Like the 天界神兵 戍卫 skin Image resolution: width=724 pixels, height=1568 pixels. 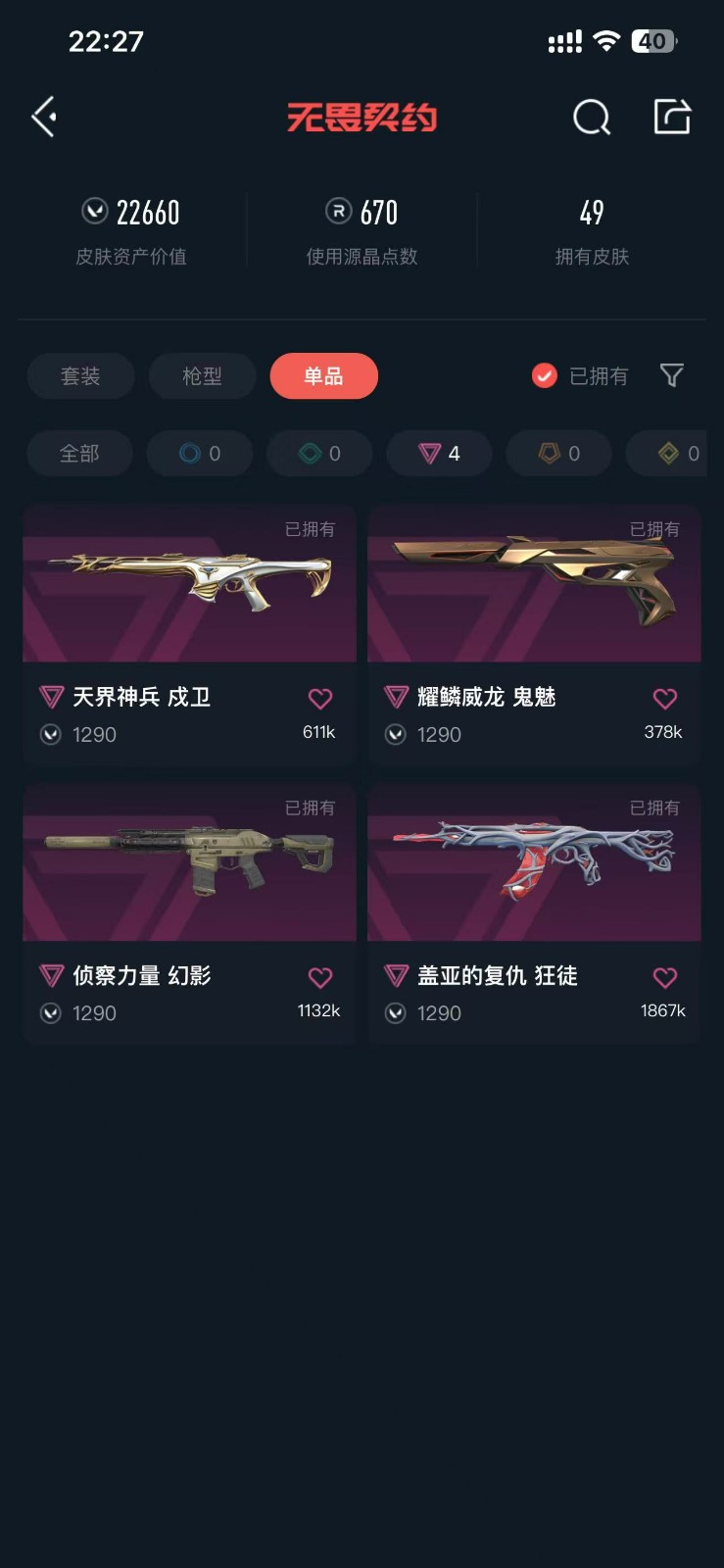[x=320, y=699]
